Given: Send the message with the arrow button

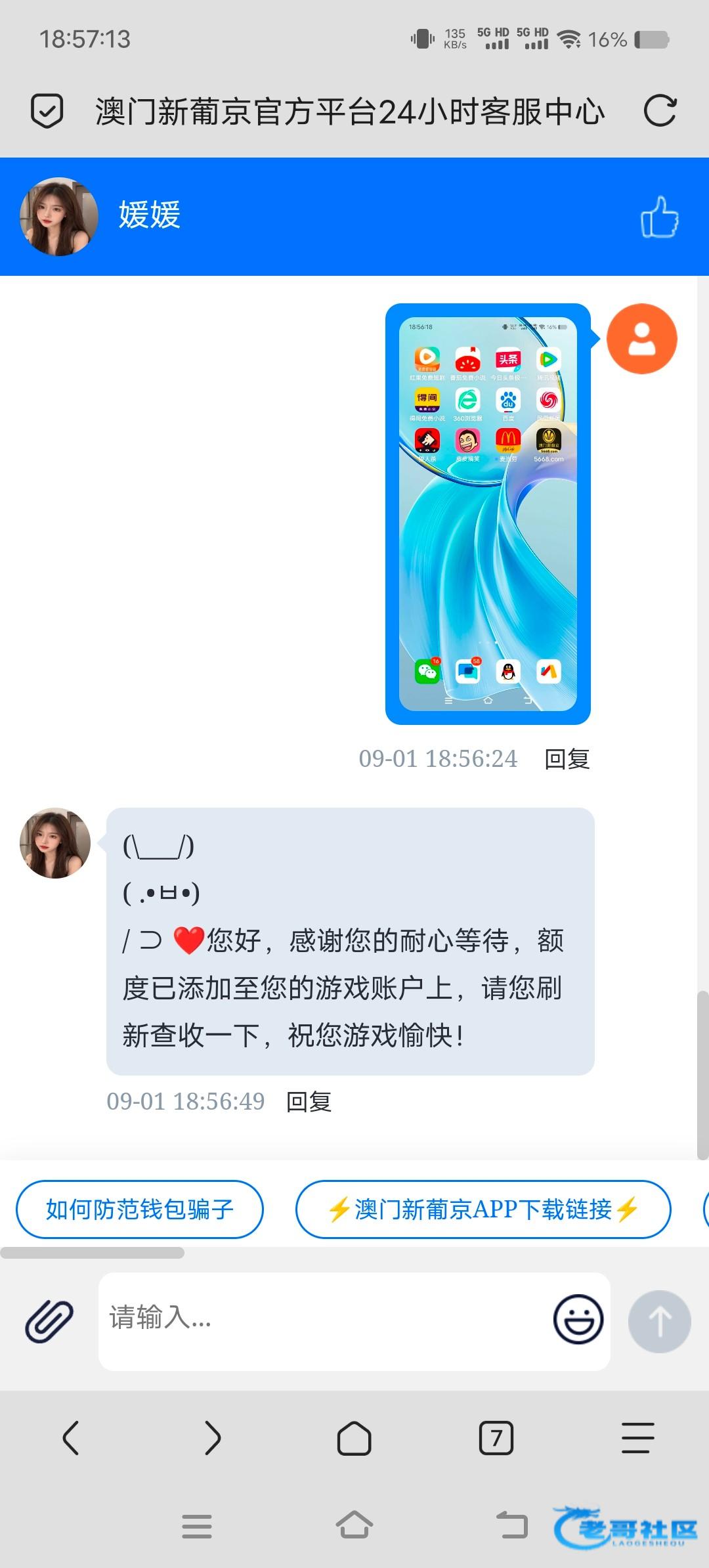Looking at the screenshot, I should (x=659, y=1320).
